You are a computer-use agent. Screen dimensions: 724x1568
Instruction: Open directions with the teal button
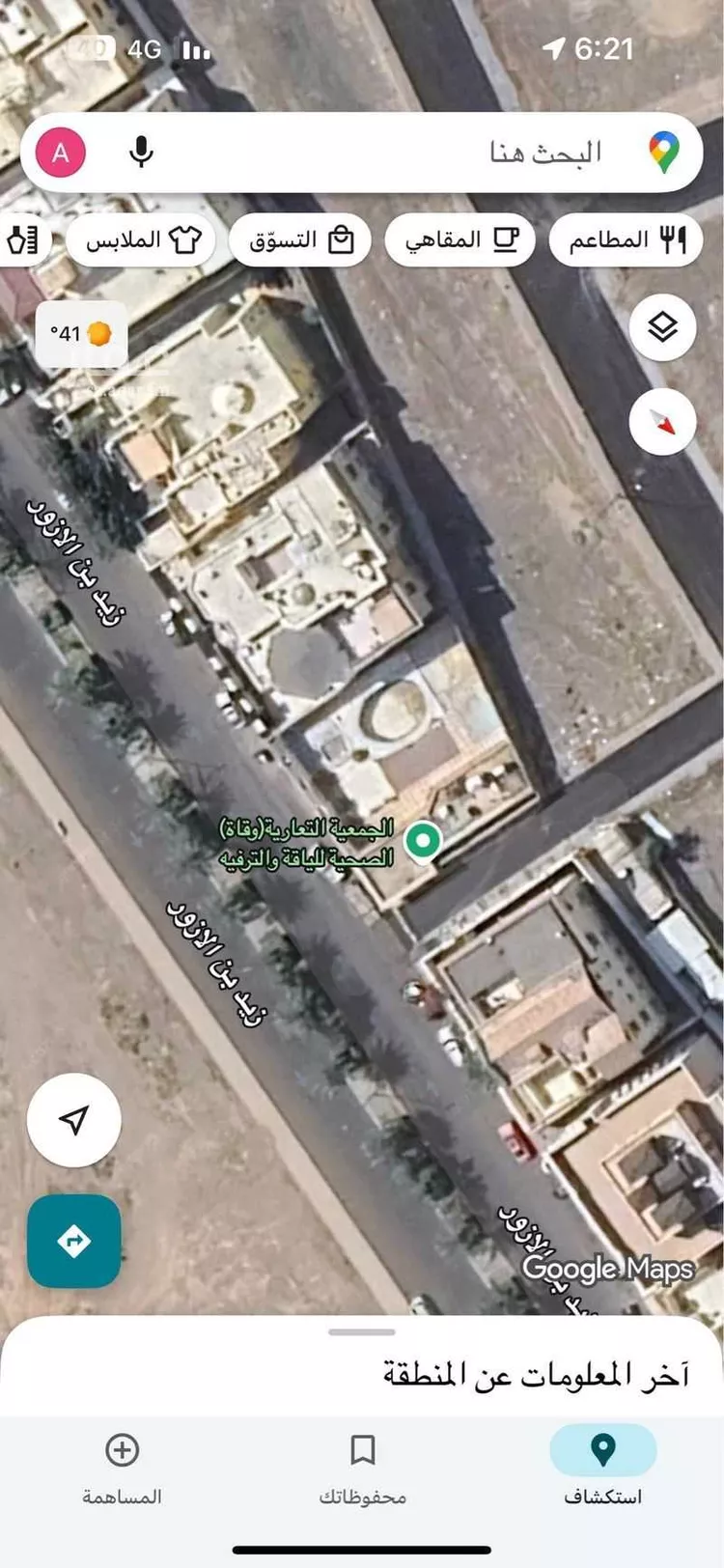tap(74, 1241)
